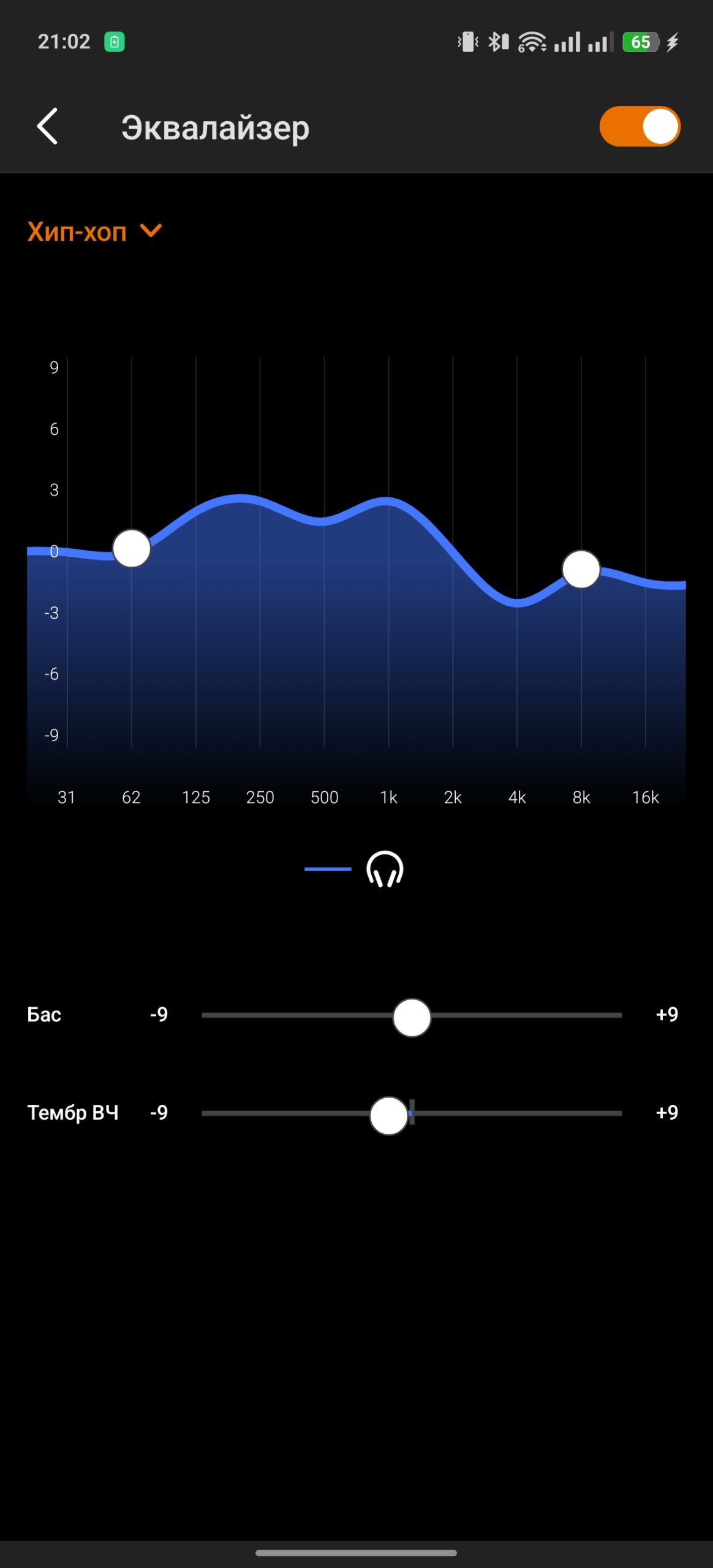Tap the Бас slider knob
The width and height of the screenshot is (713, 1568).
(412, 1017)
